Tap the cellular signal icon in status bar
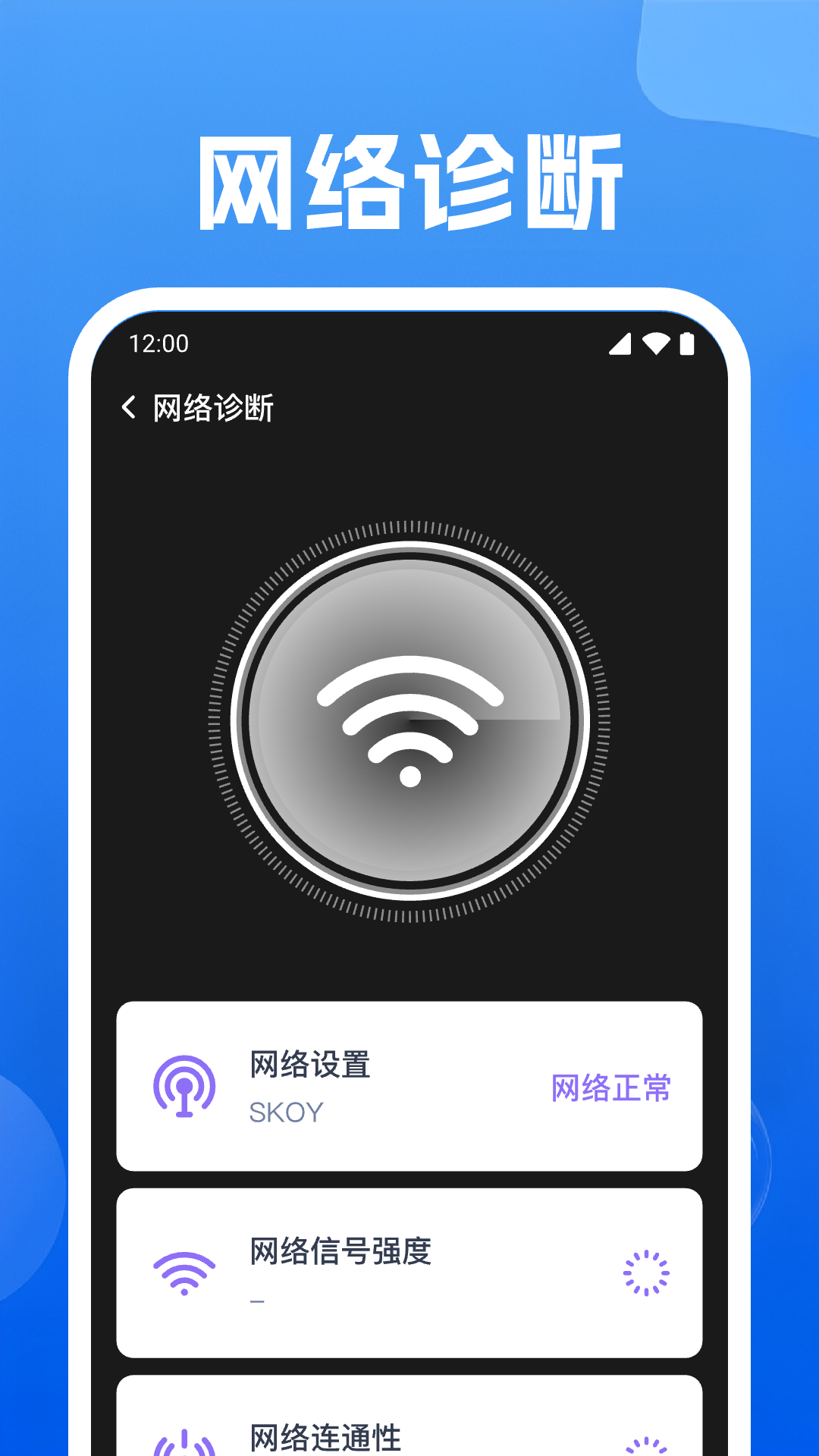Screen dimensions: 819x1456 pos(619,345)
